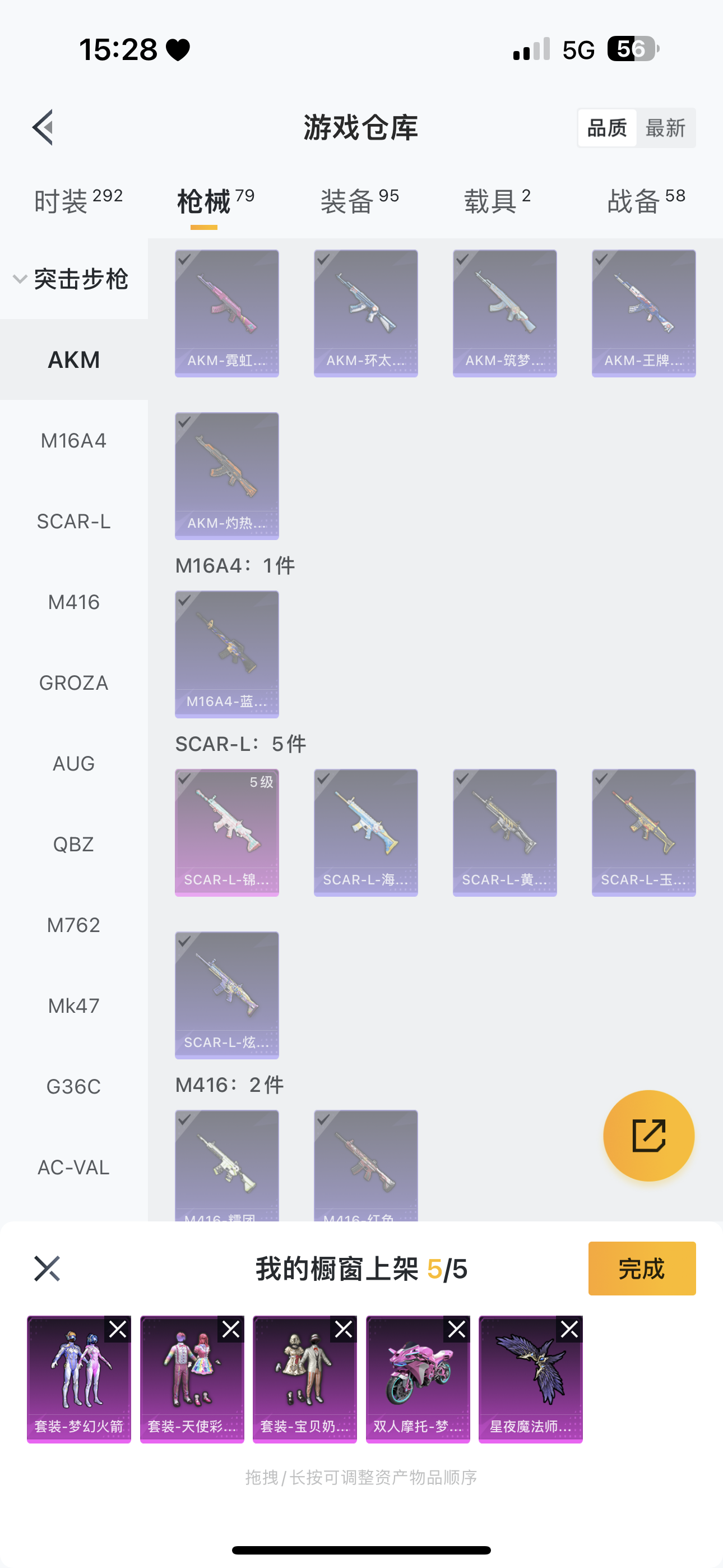Select the AKM-王牌 skin tile
The width and height of the screenshot is (723, 1568).
(x=643, y=313)
